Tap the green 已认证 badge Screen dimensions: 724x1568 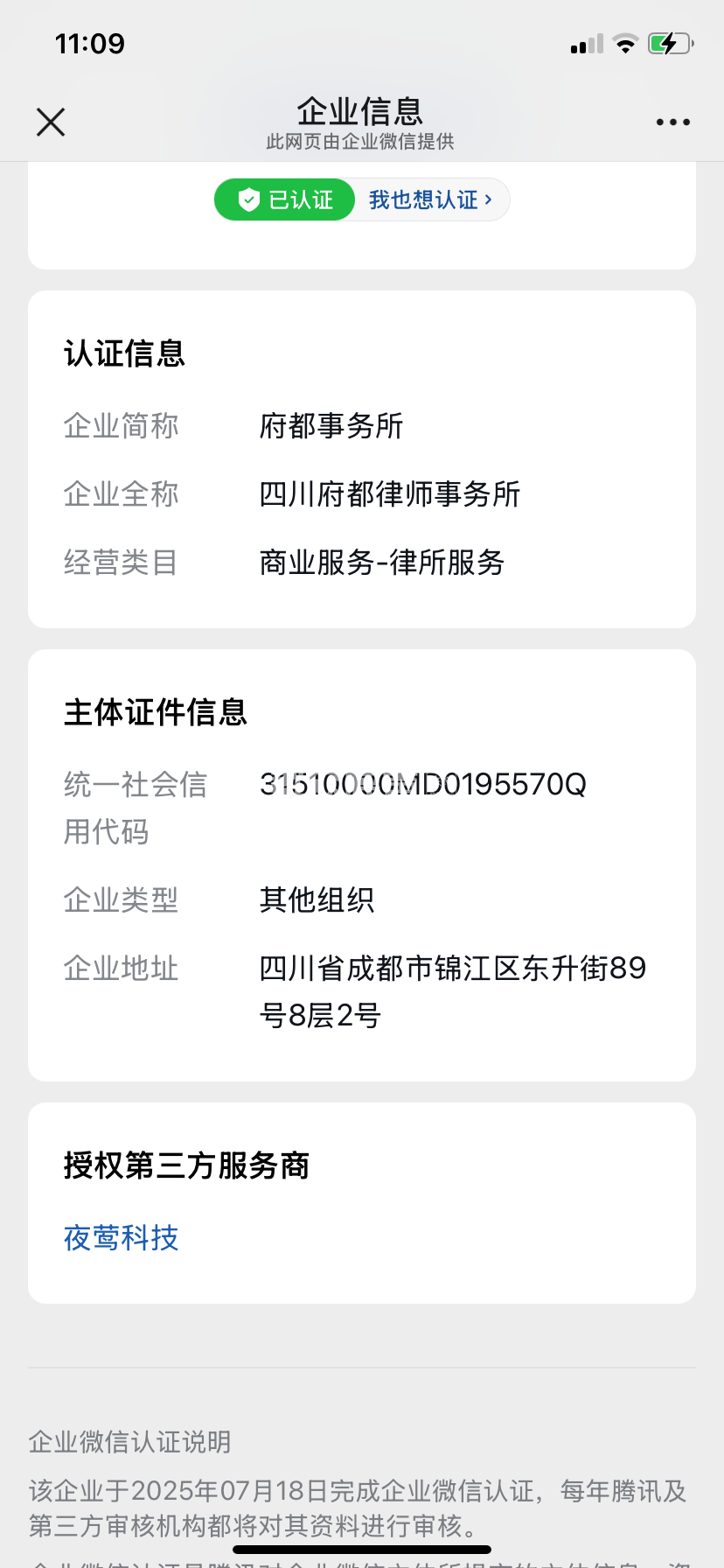[x=285, y=200]
